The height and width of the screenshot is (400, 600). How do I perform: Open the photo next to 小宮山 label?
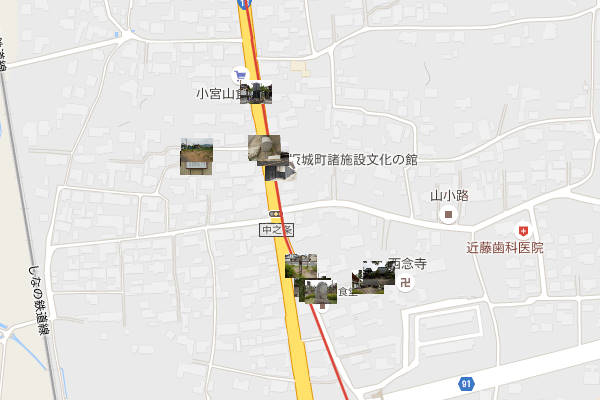(260, 93)
